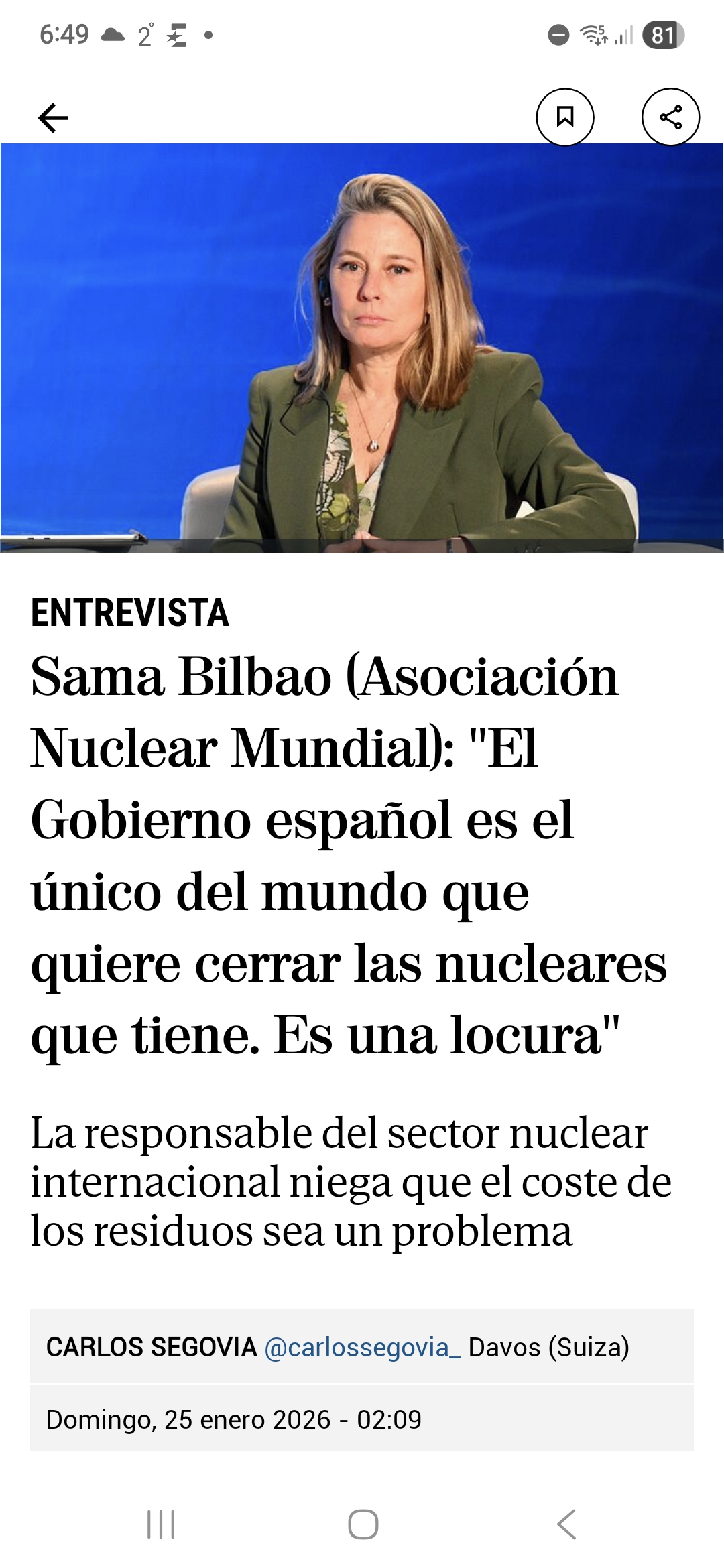724x1568 pixels.
Task: Share this article
Action: pos(670,117)
